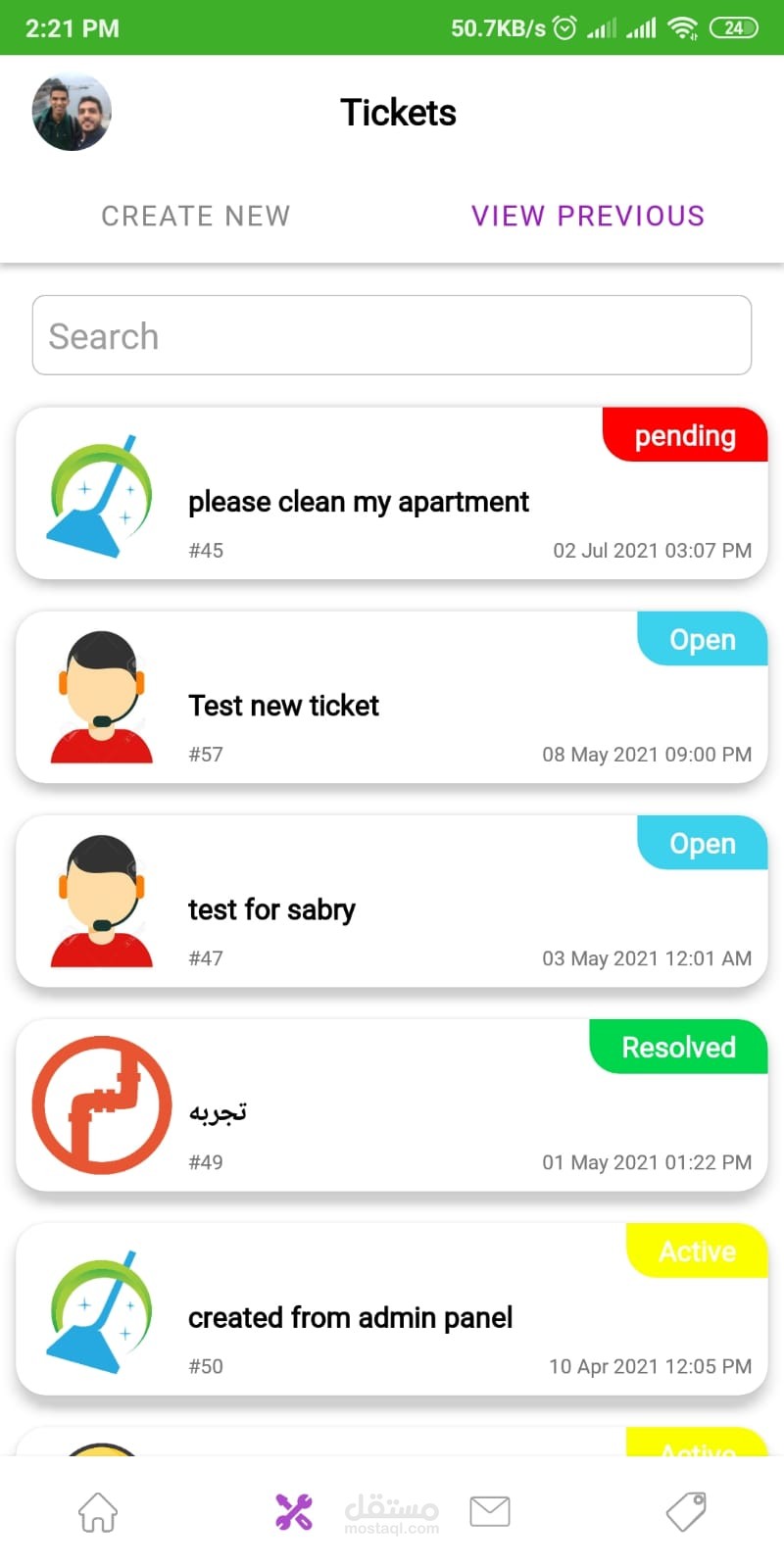Viewport: 784px width, 1568px height.
Task: Open the offers tag tab
Action: click(x=686, y=1512)
